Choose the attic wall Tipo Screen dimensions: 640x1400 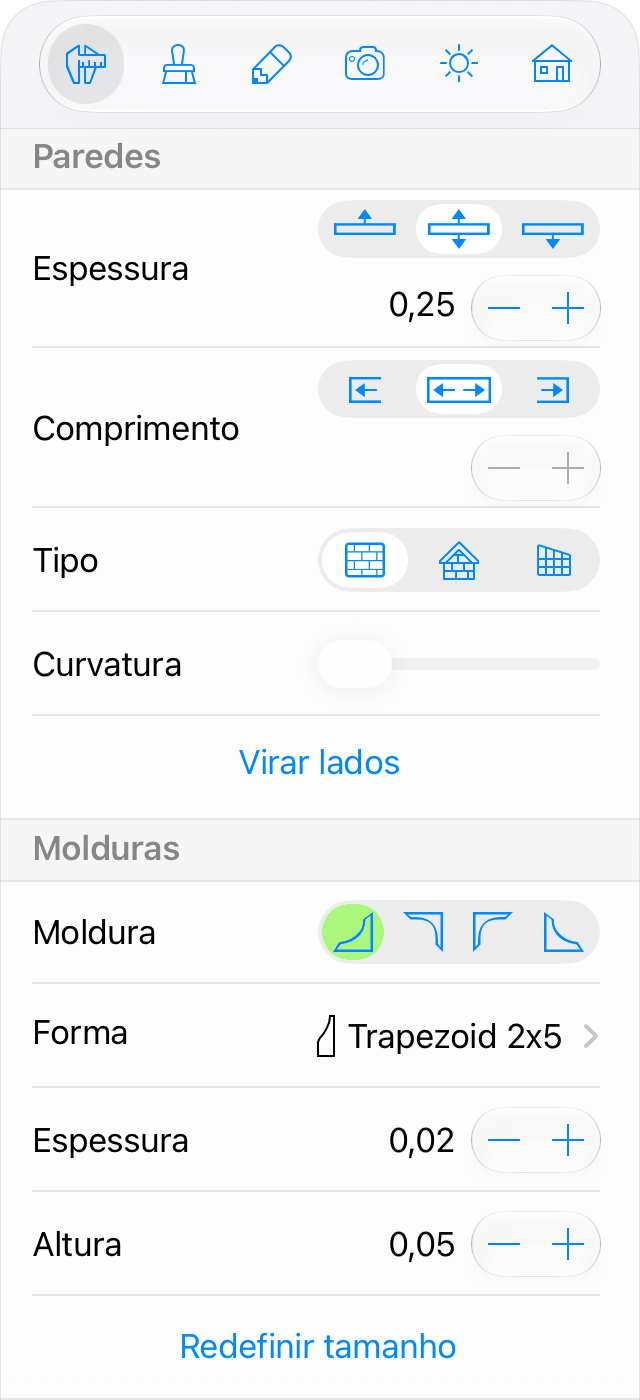pyautogui.click(x=459, y=561)
